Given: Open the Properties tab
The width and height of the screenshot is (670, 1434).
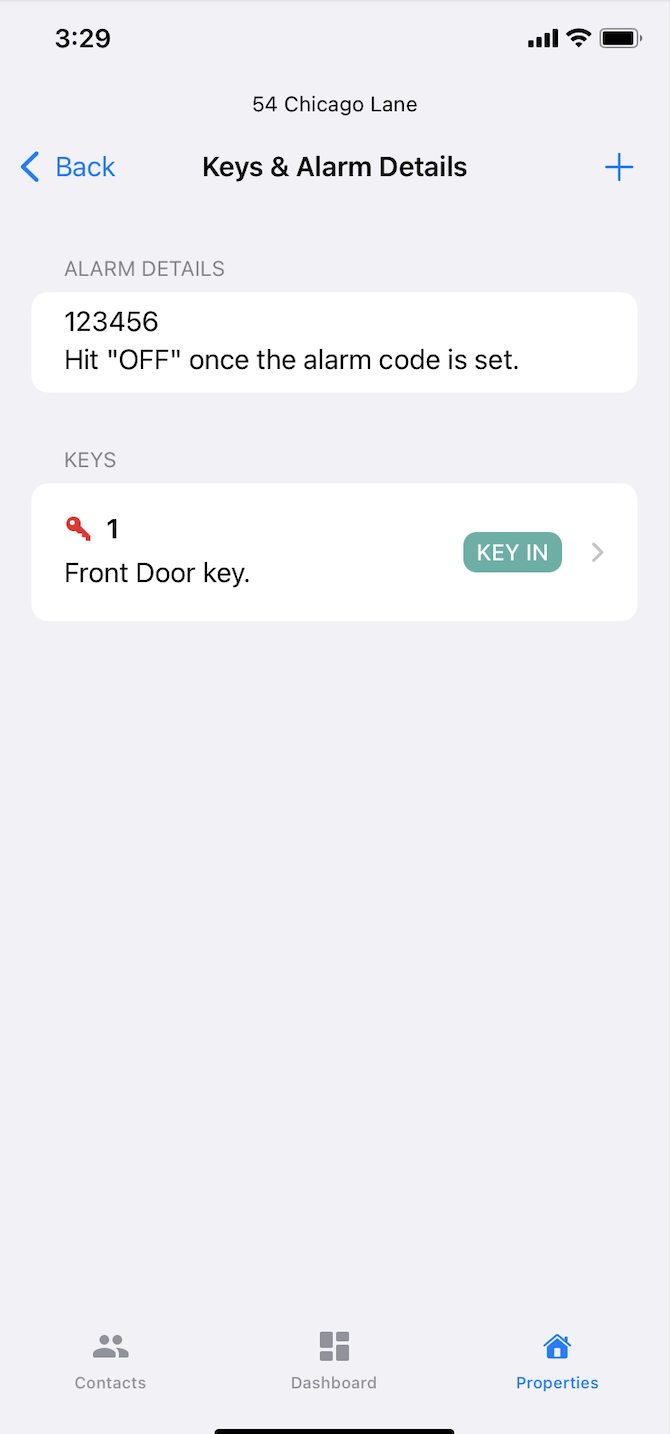Looking at the screenshot, I should click(557, 1361).
